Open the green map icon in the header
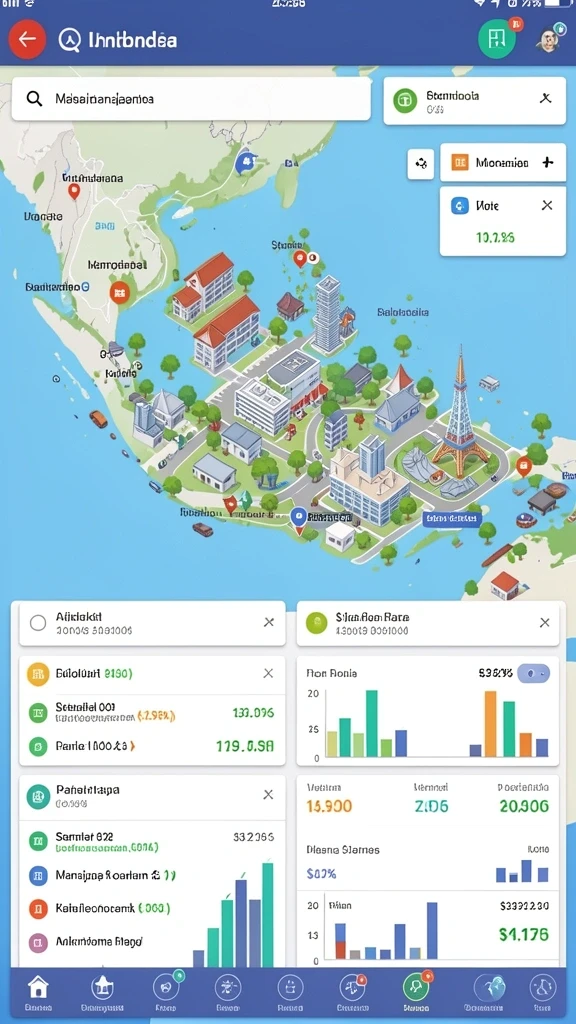Viewport: 576px width, 1024px height. 497,39
